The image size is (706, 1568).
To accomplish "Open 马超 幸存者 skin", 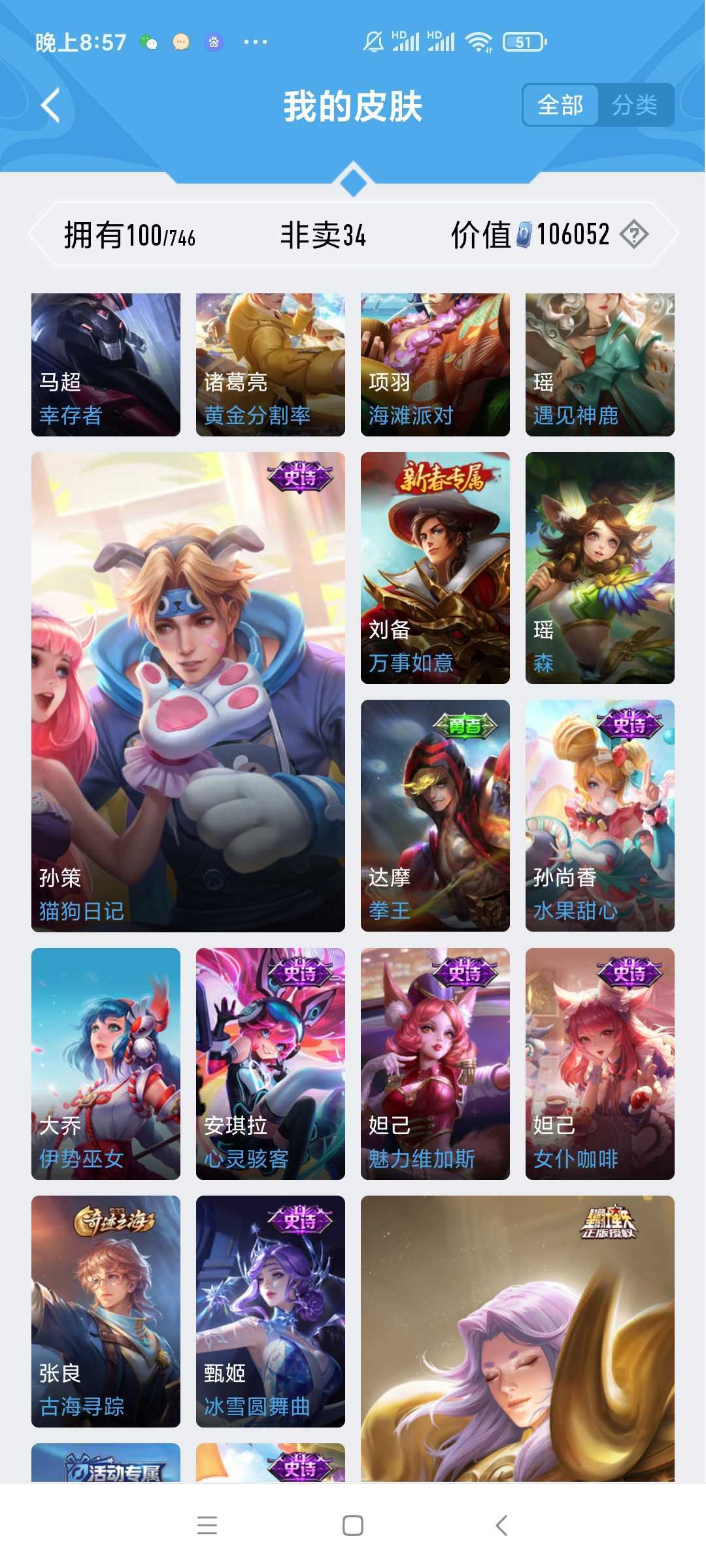I will click(x=106, y=365).
